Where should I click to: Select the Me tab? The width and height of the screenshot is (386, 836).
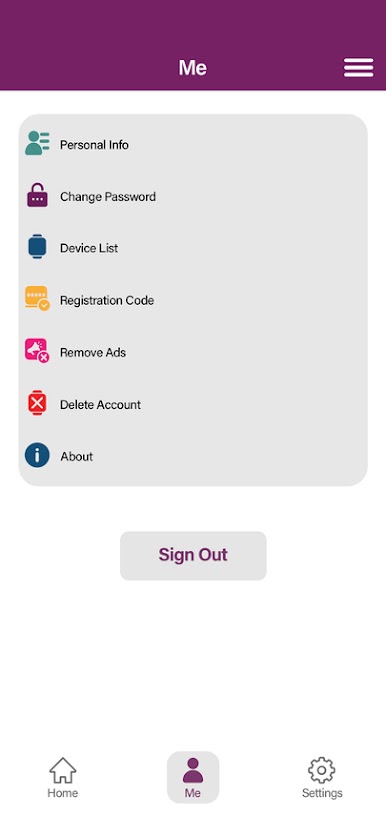[x=193, y=777]
